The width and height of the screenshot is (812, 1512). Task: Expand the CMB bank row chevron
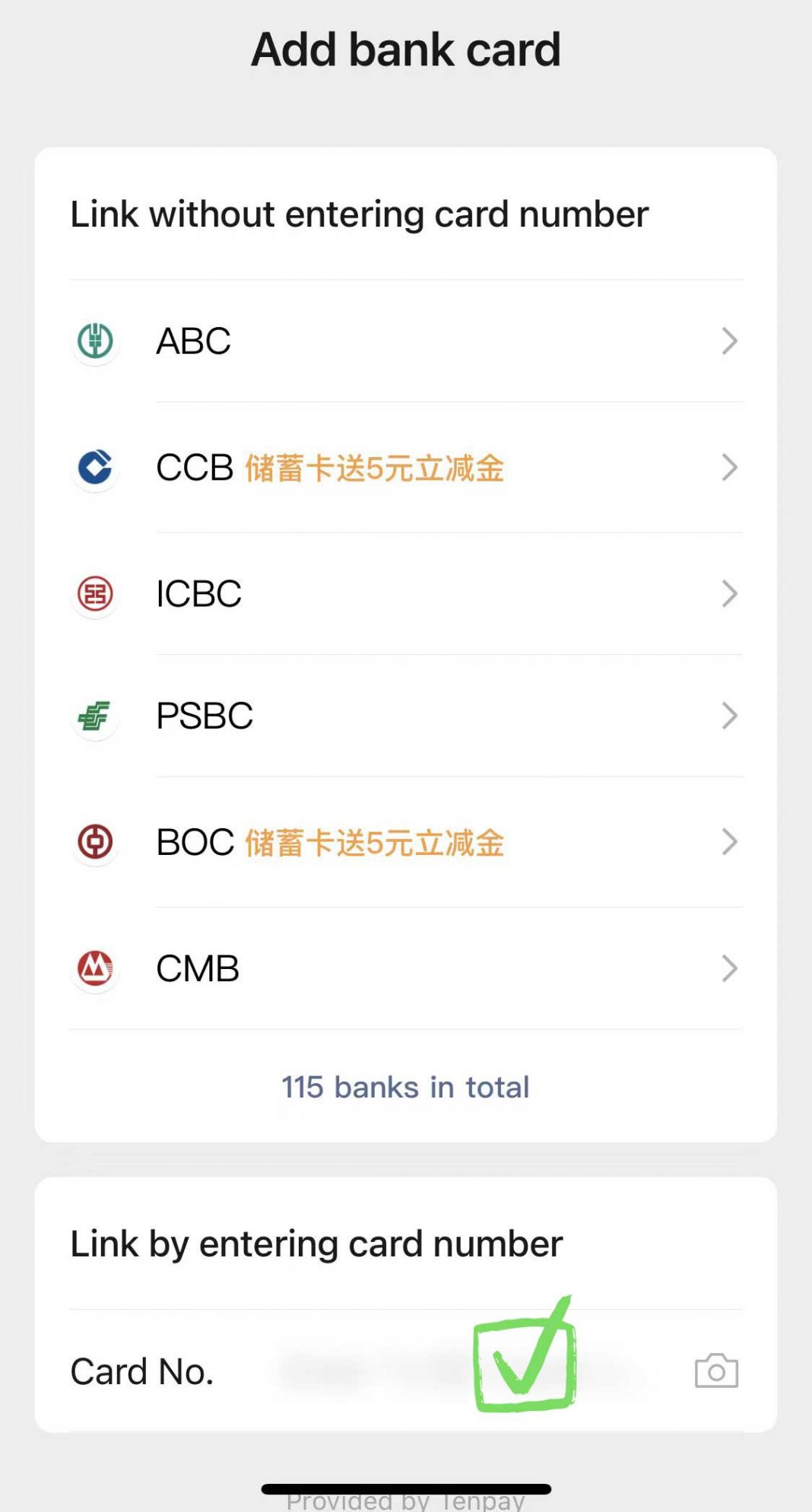[728, 968]
